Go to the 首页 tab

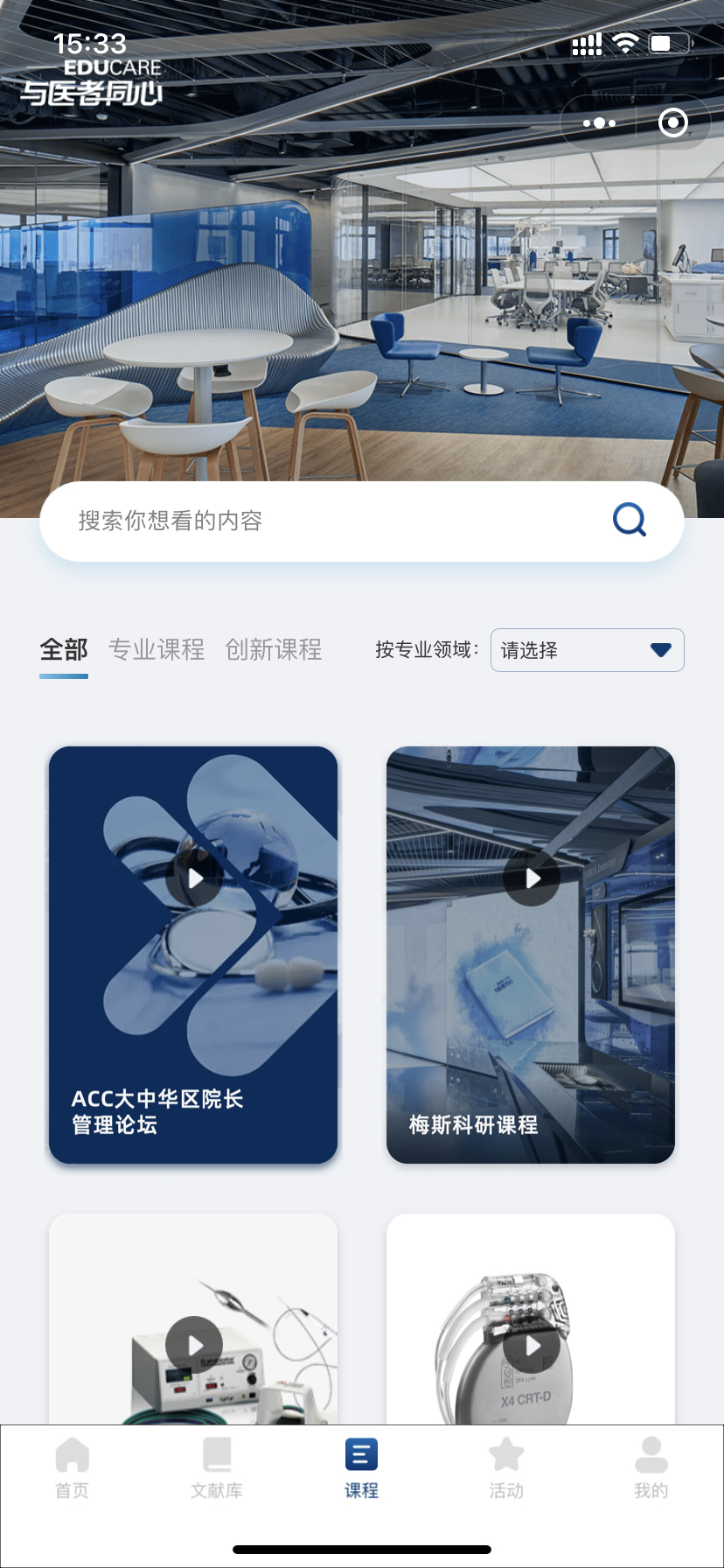[72, 1468]
